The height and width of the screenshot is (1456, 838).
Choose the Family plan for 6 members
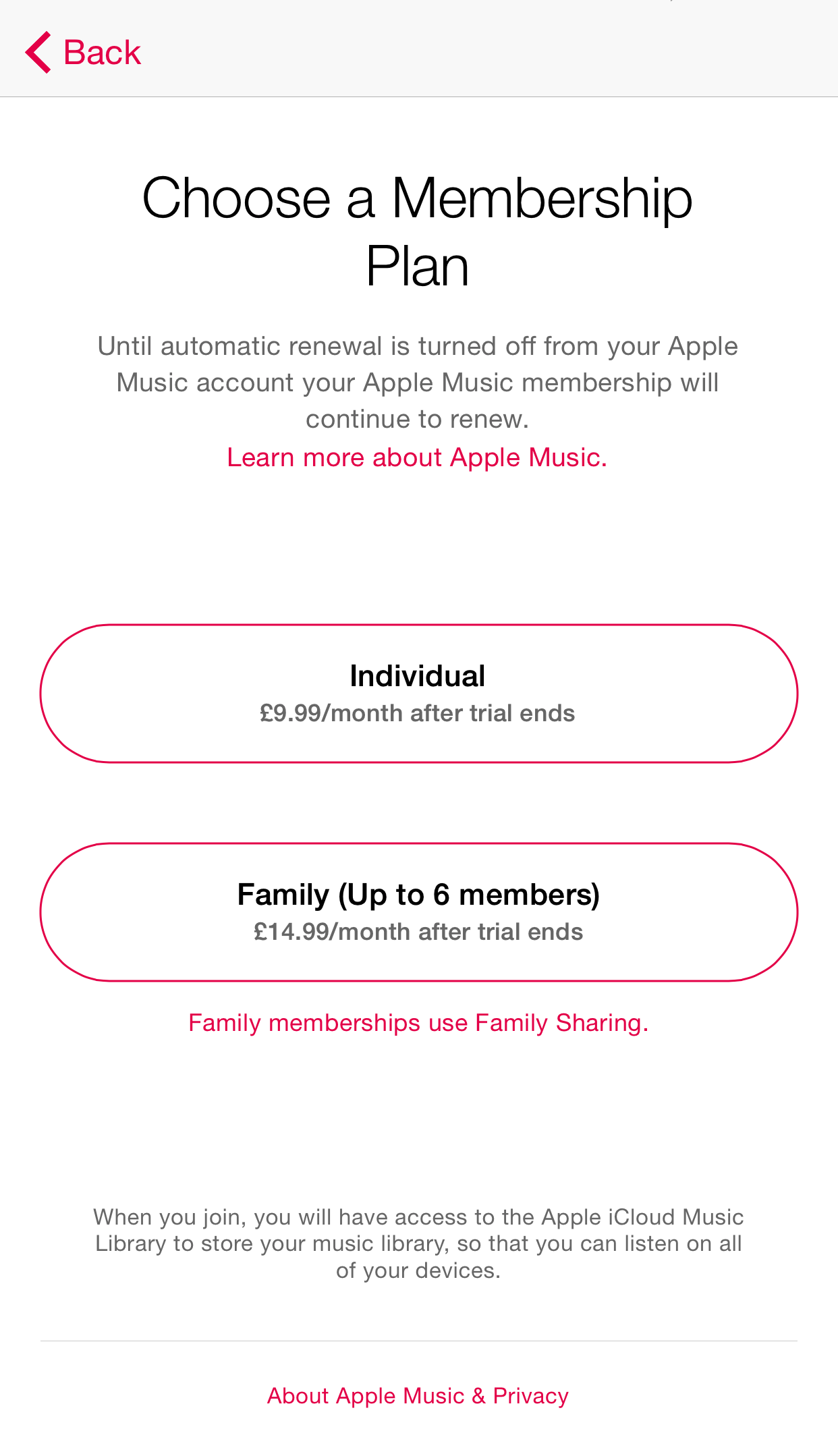coord(419,912)
